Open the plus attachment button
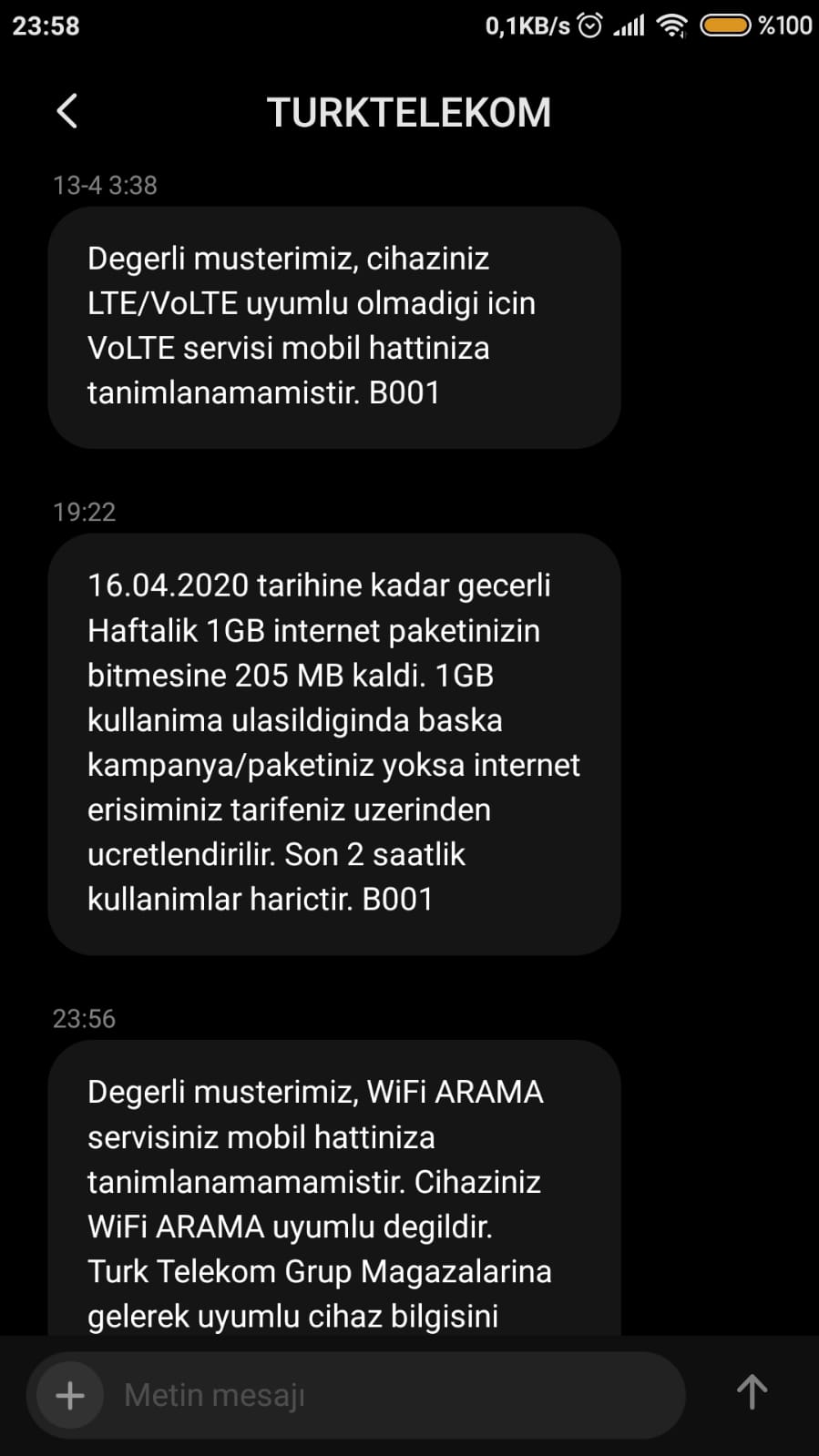This screenshot has width=819, height=1456. click(x=70, y=1395)
